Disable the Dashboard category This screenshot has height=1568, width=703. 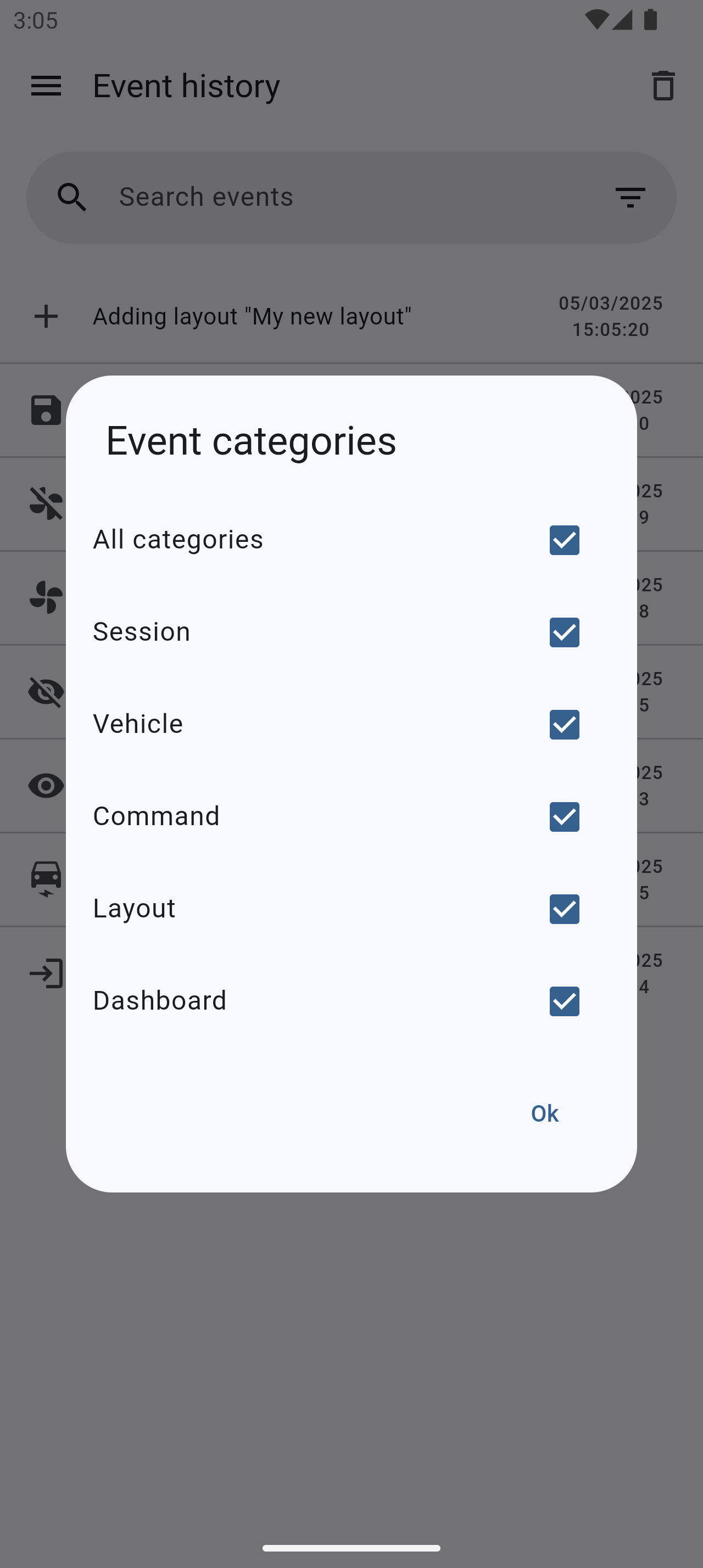(563, 1002)
